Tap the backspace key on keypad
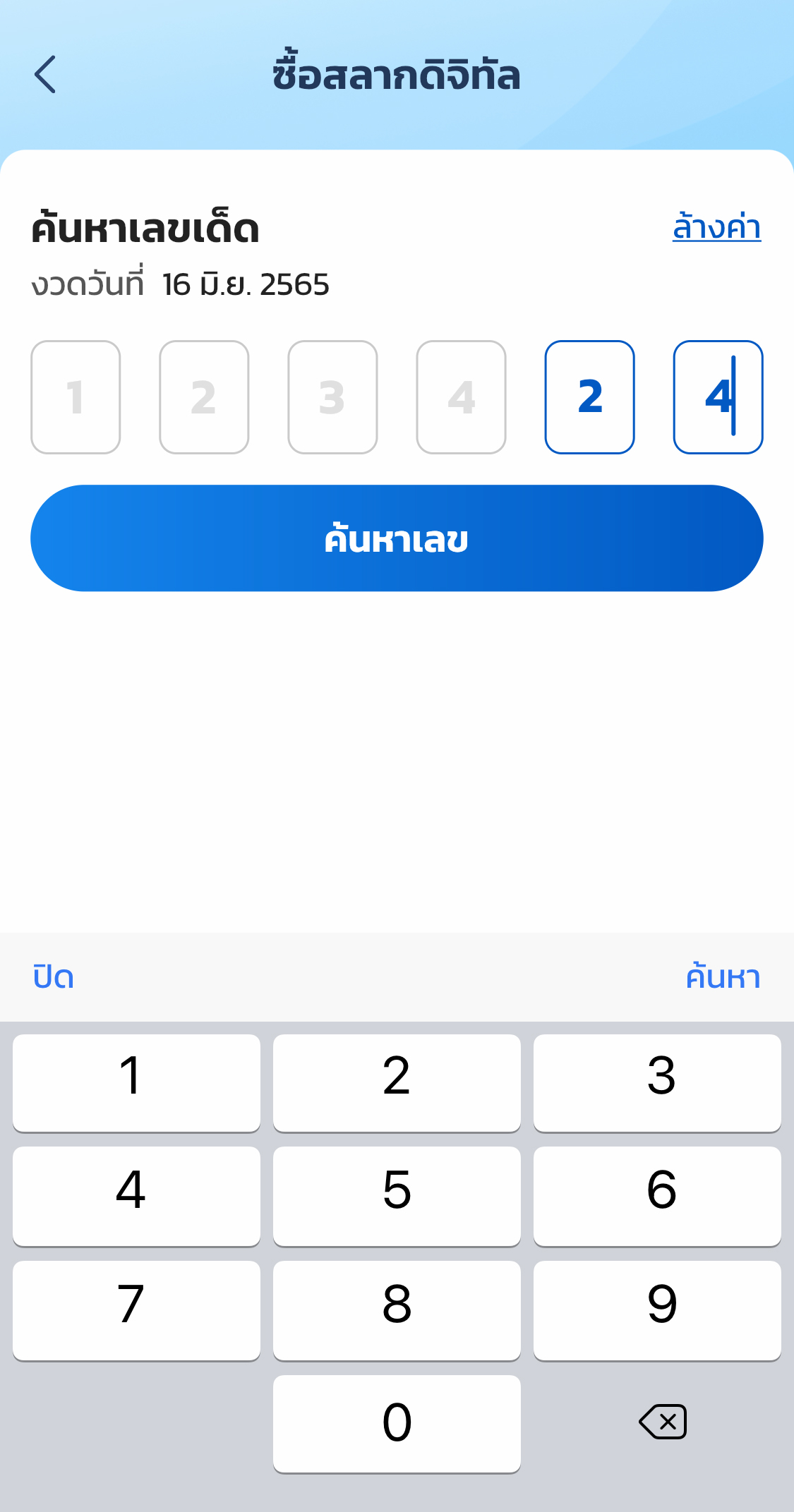The height and width of the screenshot is (1512, 794). (x=662, y=1422)
